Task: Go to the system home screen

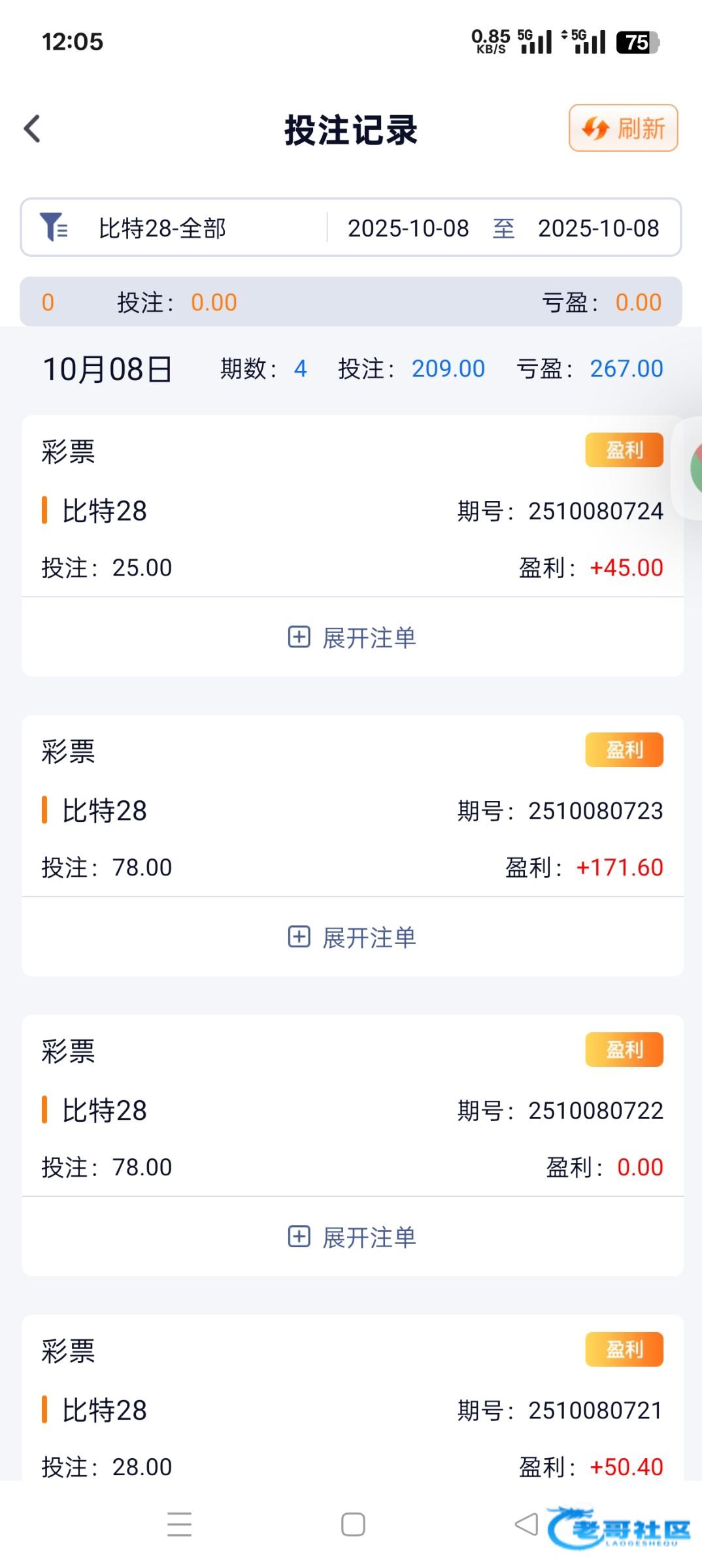Action: [353, 1524]
